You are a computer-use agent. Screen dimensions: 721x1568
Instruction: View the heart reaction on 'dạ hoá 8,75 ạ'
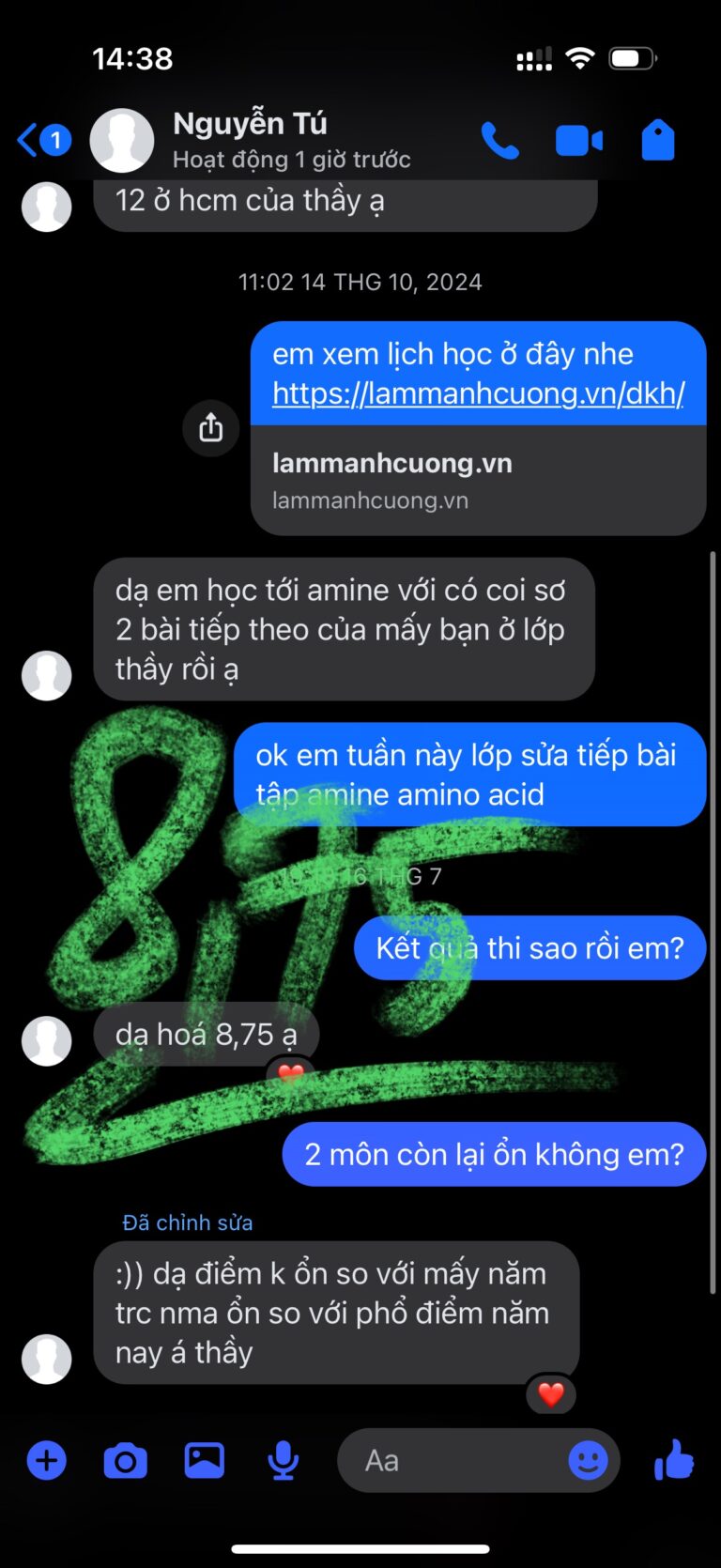click(291, 1073)
